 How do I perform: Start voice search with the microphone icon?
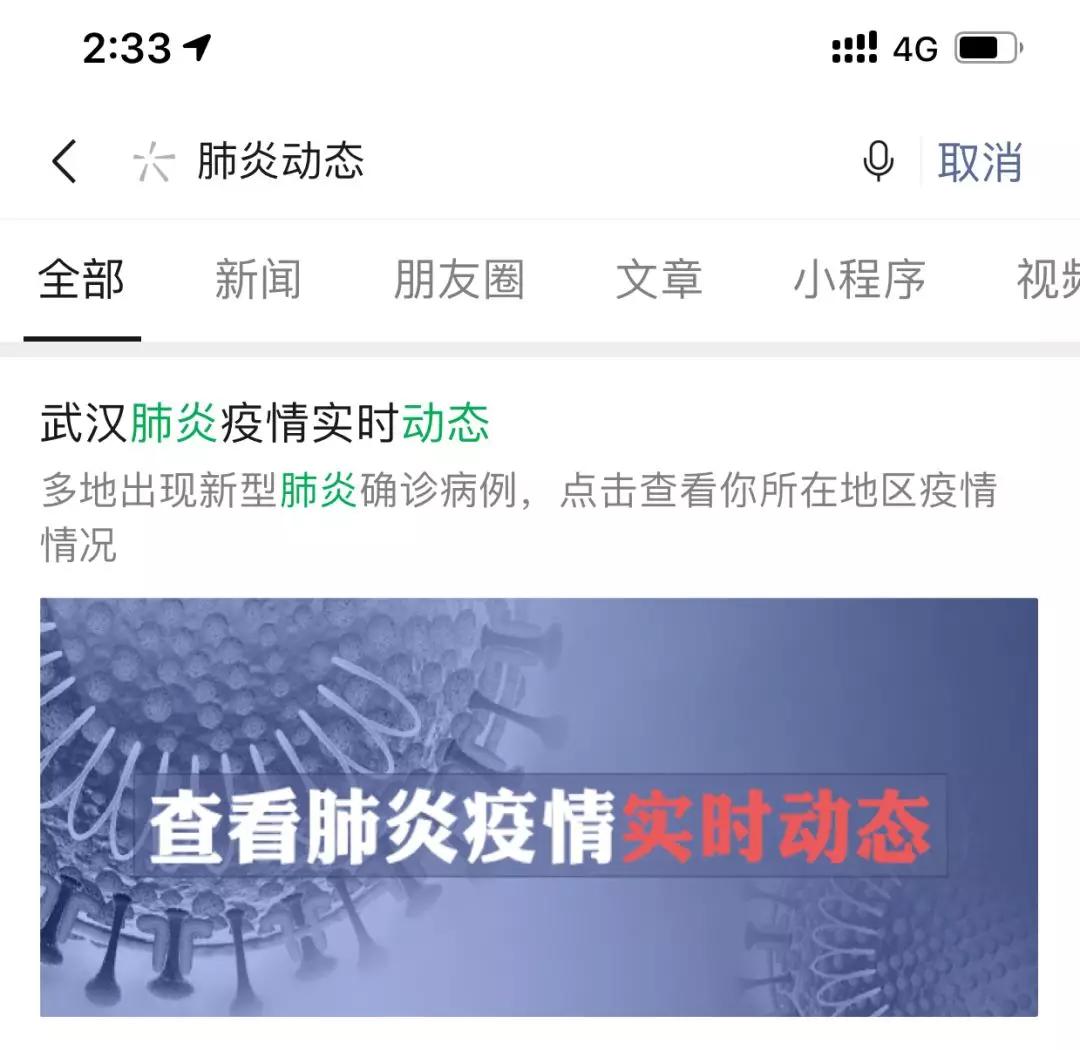[877, 161]
